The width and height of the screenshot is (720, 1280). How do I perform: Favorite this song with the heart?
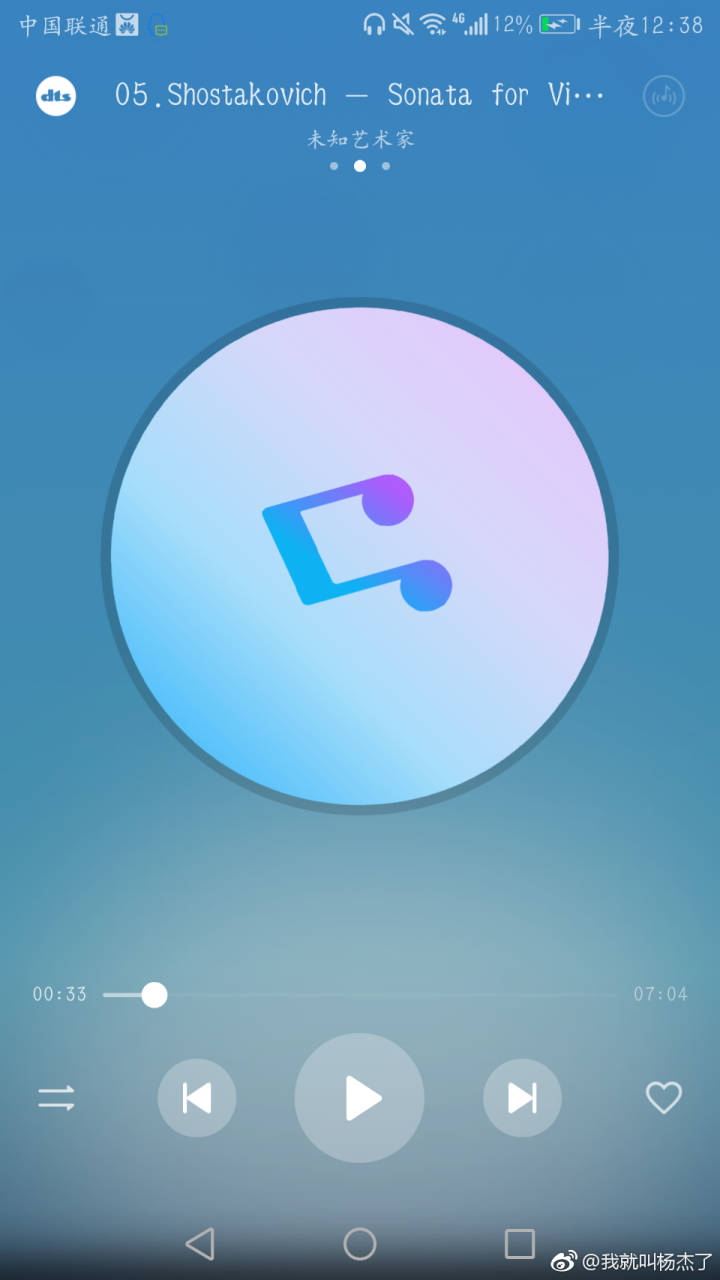[x=663, y=1098]
